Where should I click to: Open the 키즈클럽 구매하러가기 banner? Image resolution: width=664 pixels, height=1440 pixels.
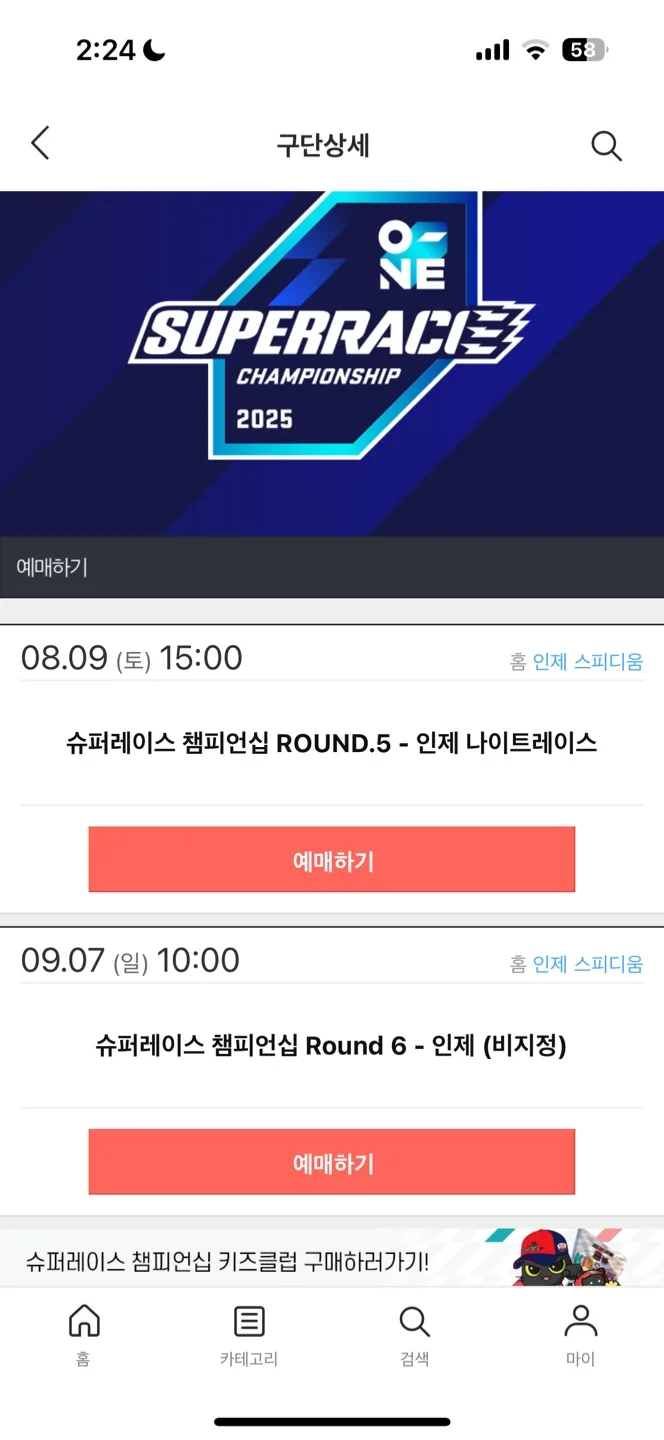tap(332, 1260)
